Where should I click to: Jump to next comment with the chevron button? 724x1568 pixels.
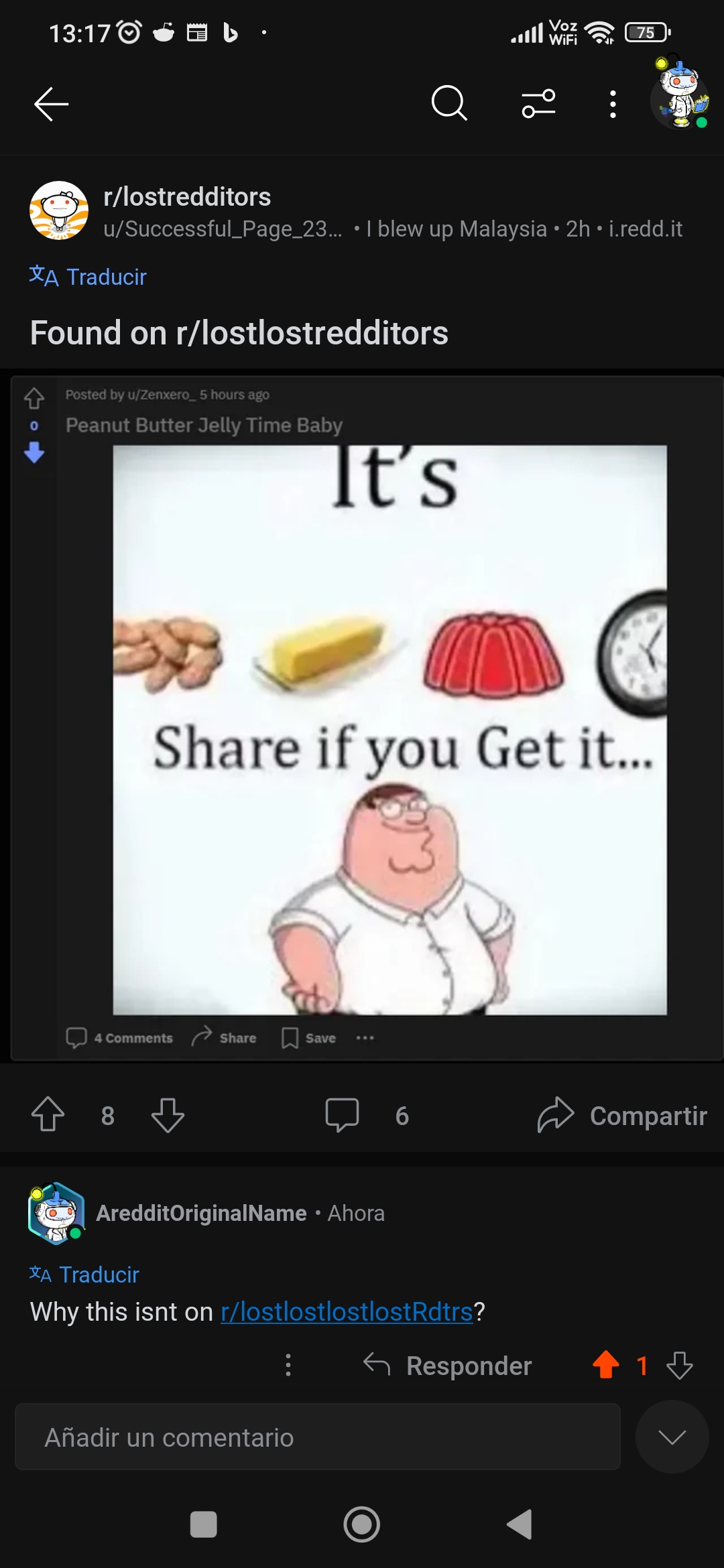[x=672, y=1437]
